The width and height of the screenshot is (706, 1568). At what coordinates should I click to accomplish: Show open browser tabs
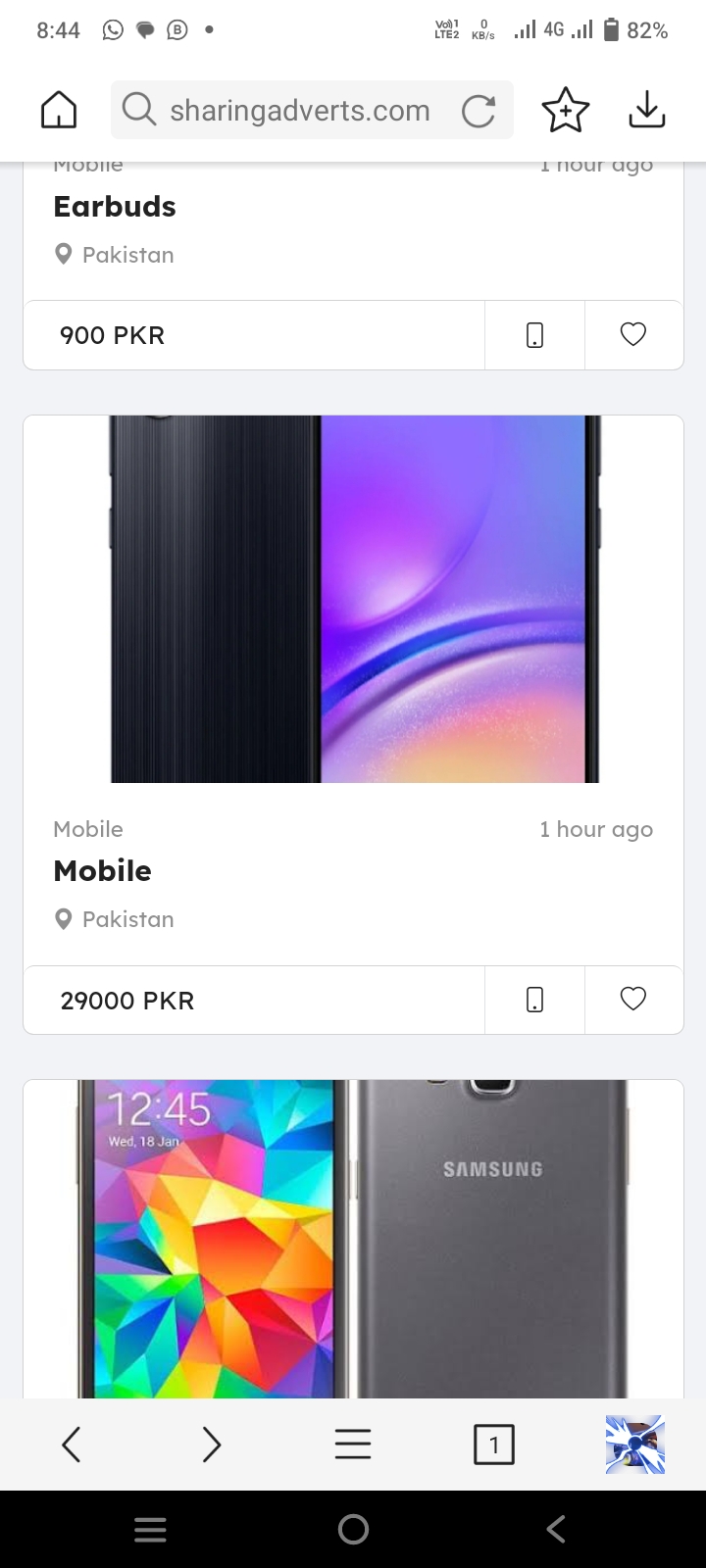click(x=493, y=1445)
